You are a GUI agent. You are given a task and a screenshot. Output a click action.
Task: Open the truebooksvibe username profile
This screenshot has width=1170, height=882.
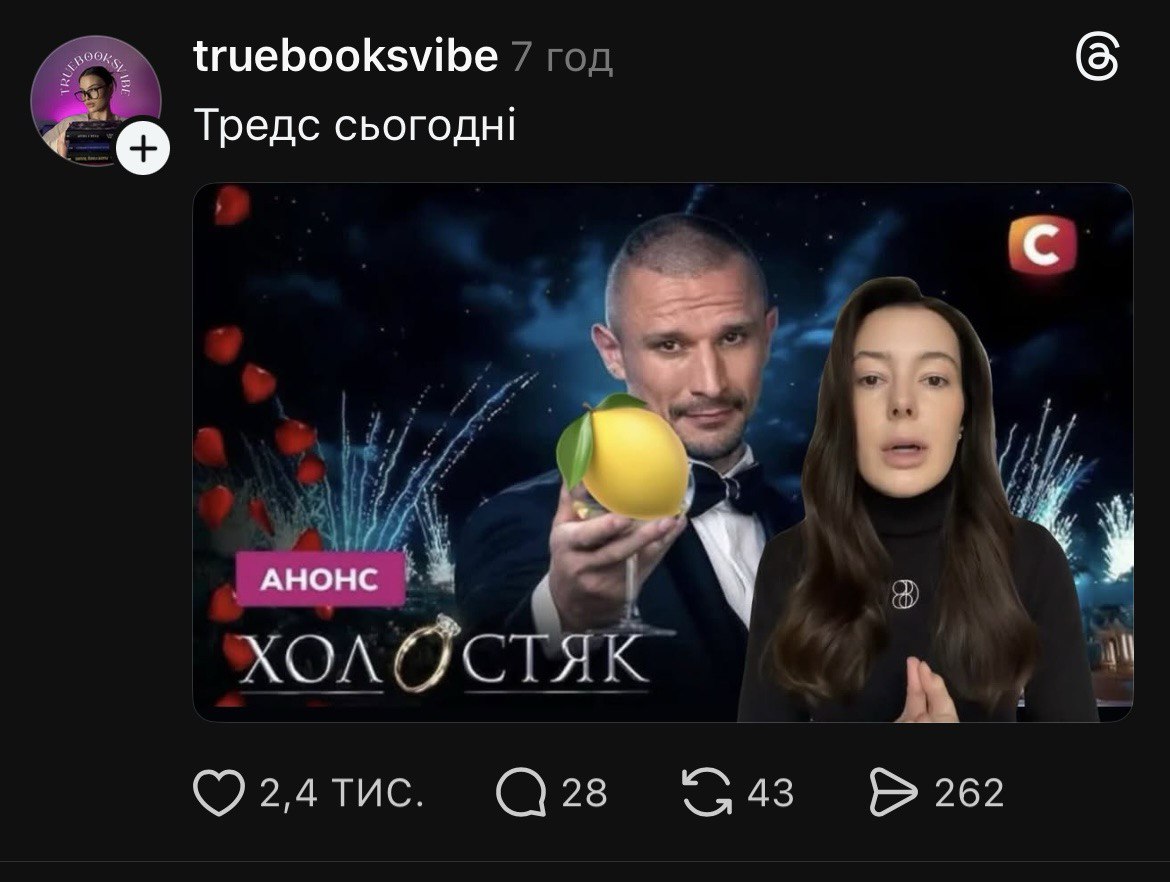[345, 58]
